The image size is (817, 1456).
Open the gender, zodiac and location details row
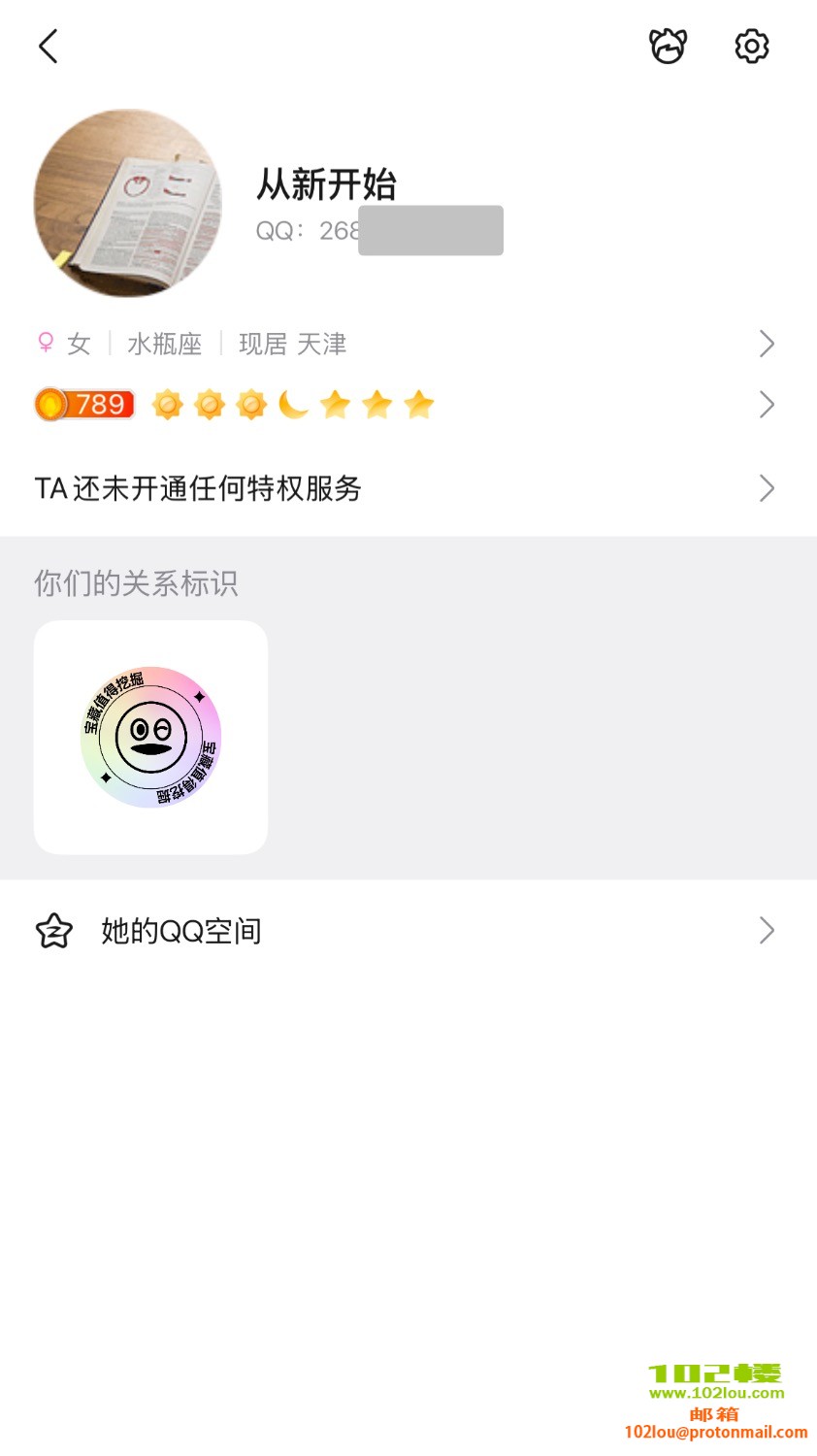click(x=408, y=344)
